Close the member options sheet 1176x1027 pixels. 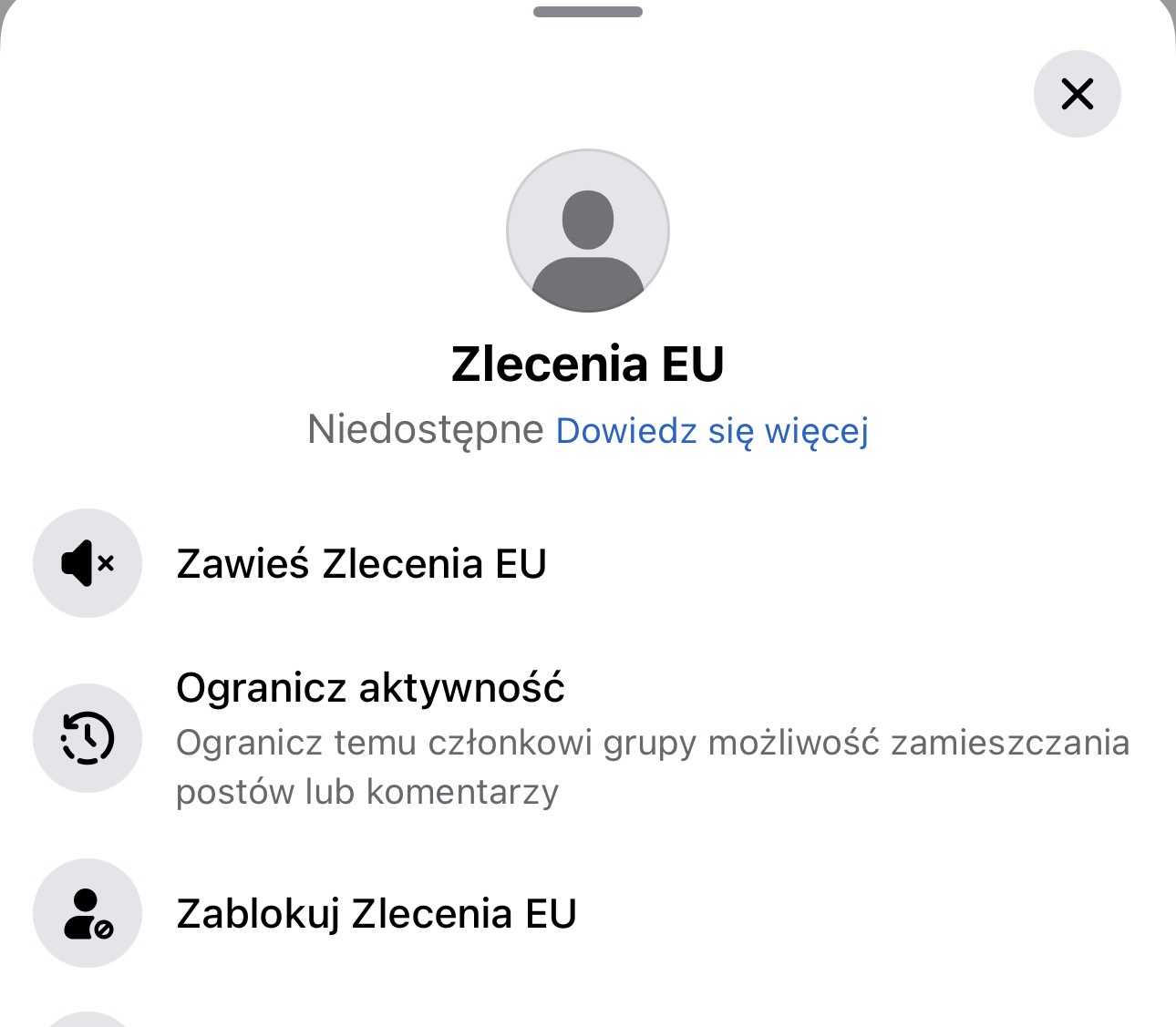point(1077,94)
